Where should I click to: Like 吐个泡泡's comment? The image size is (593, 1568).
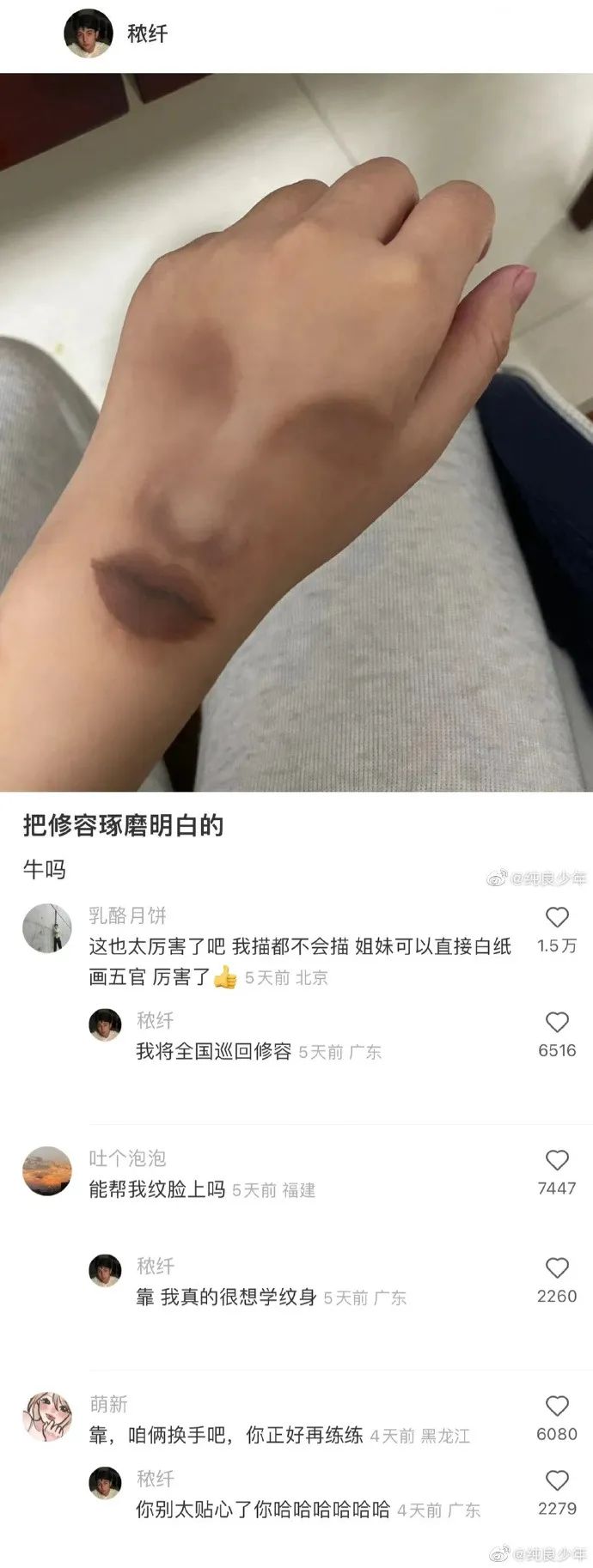(557, 1160)
